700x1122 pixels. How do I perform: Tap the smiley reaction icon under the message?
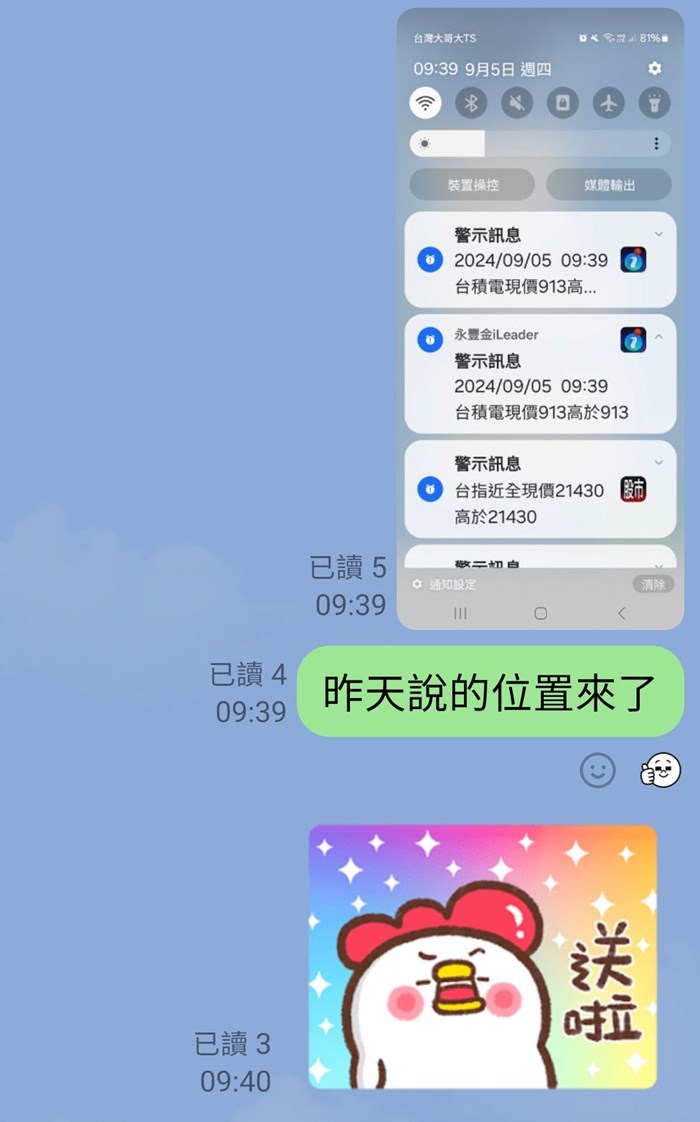(598, 770)
